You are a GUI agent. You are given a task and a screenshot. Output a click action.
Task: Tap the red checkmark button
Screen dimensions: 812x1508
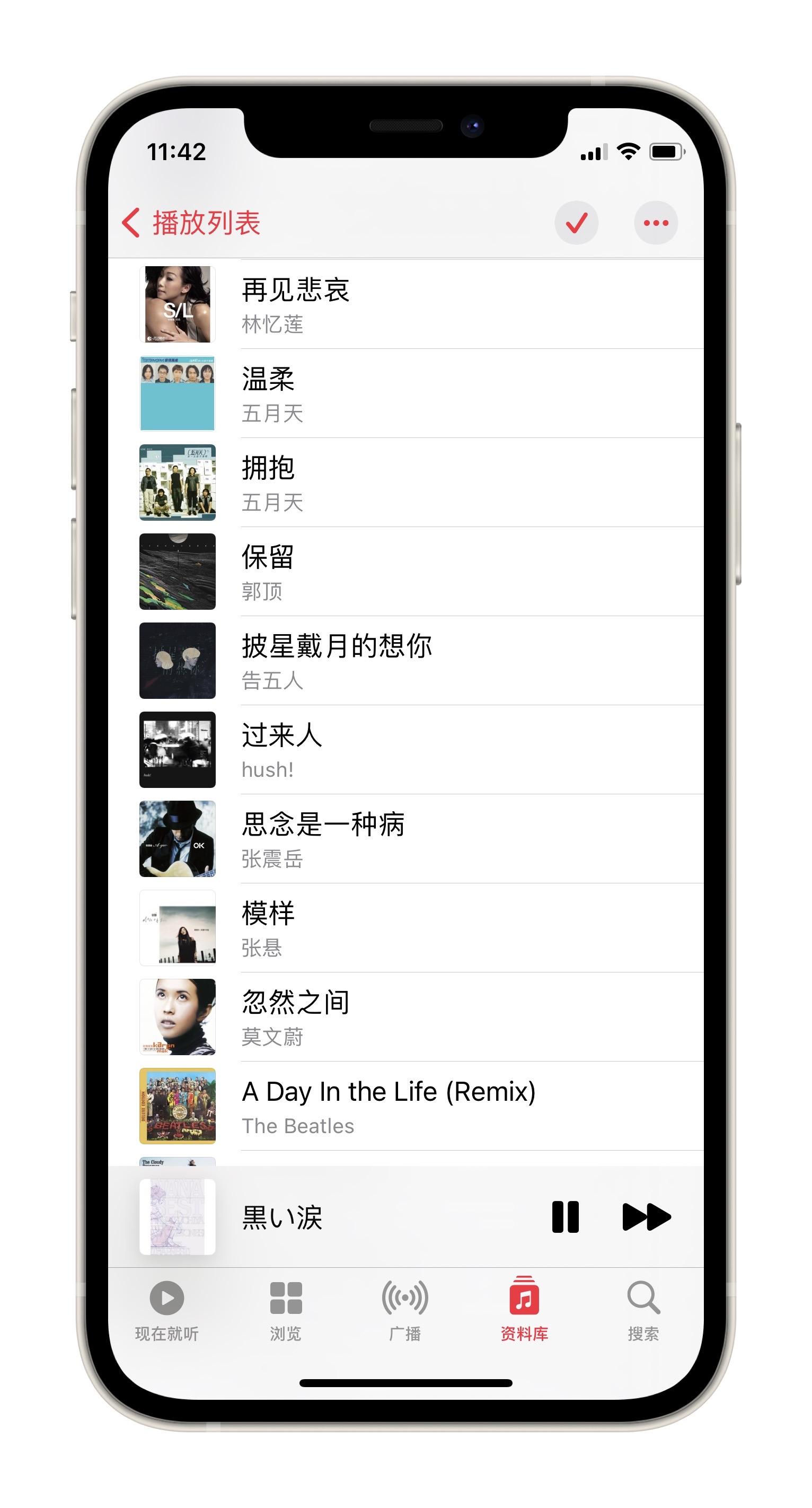click(576, 223)
